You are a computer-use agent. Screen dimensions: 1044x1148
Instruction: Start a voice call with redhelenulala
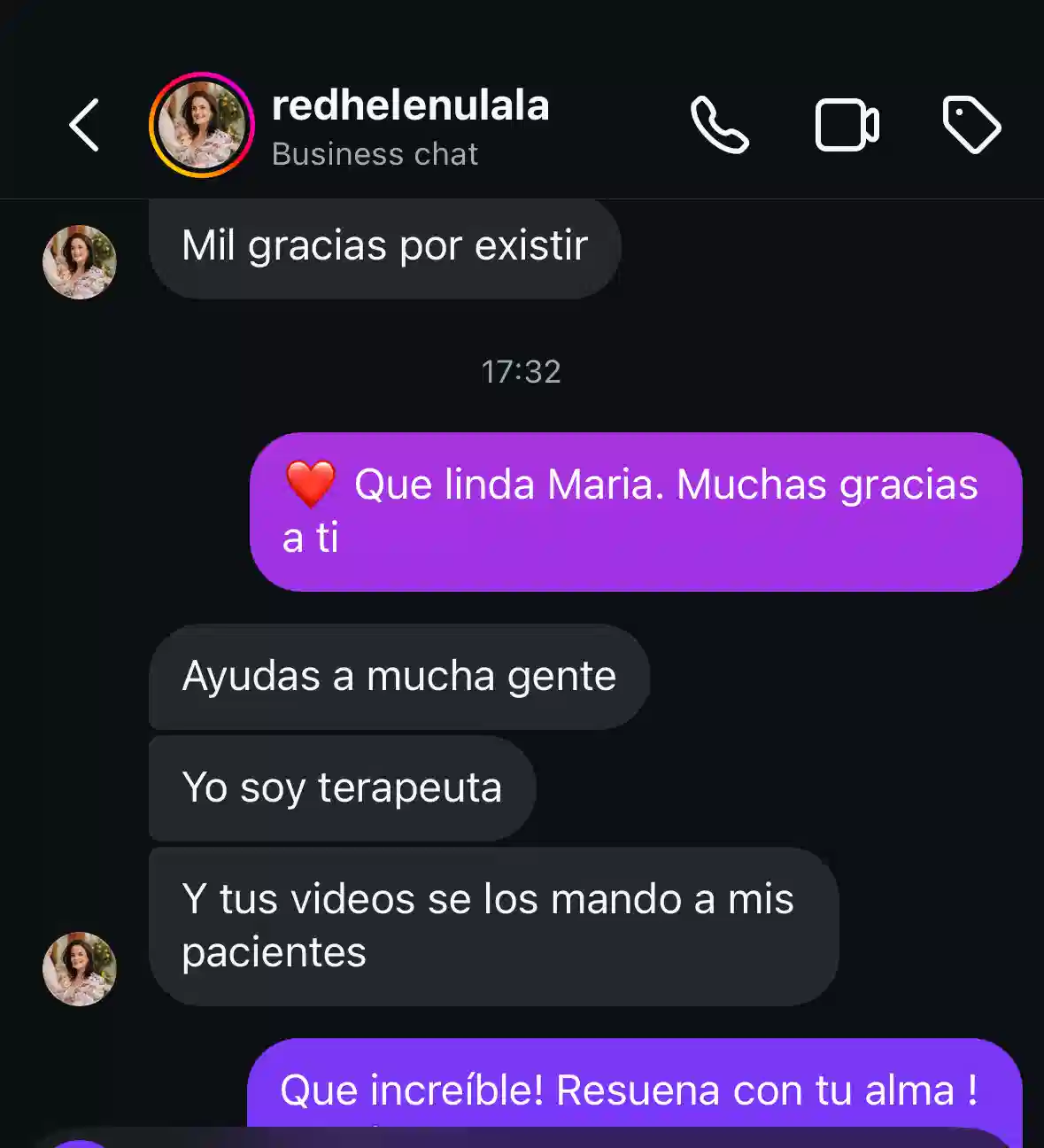[719, 125]
